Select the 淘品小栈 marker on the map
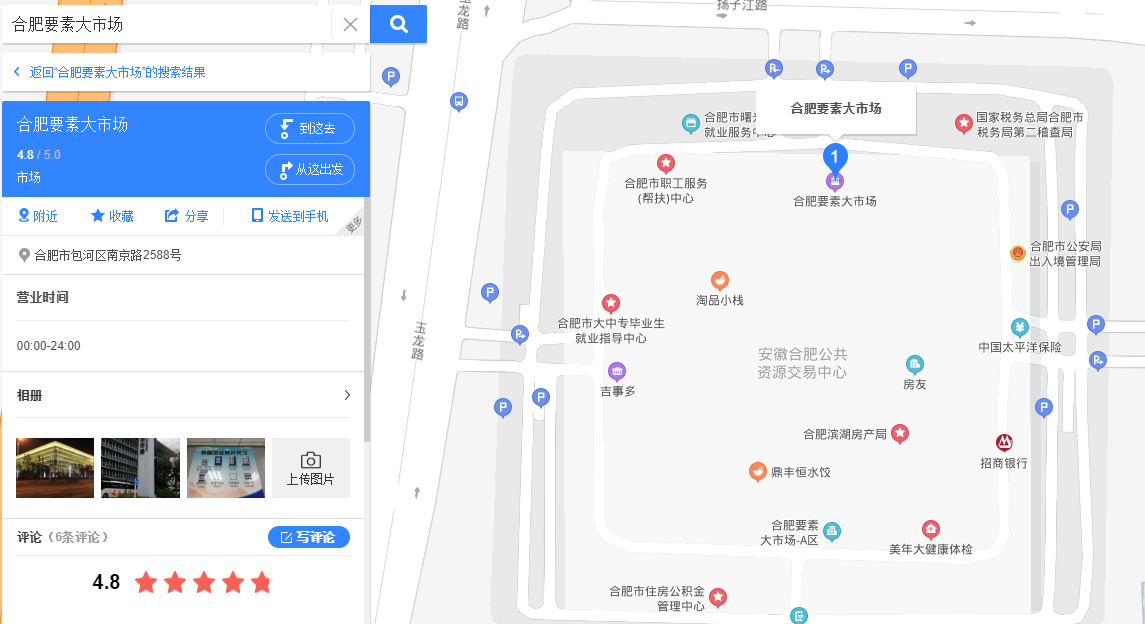This screenshot has height=624, width=1145. pyautogui.click(x=719, y=281)
